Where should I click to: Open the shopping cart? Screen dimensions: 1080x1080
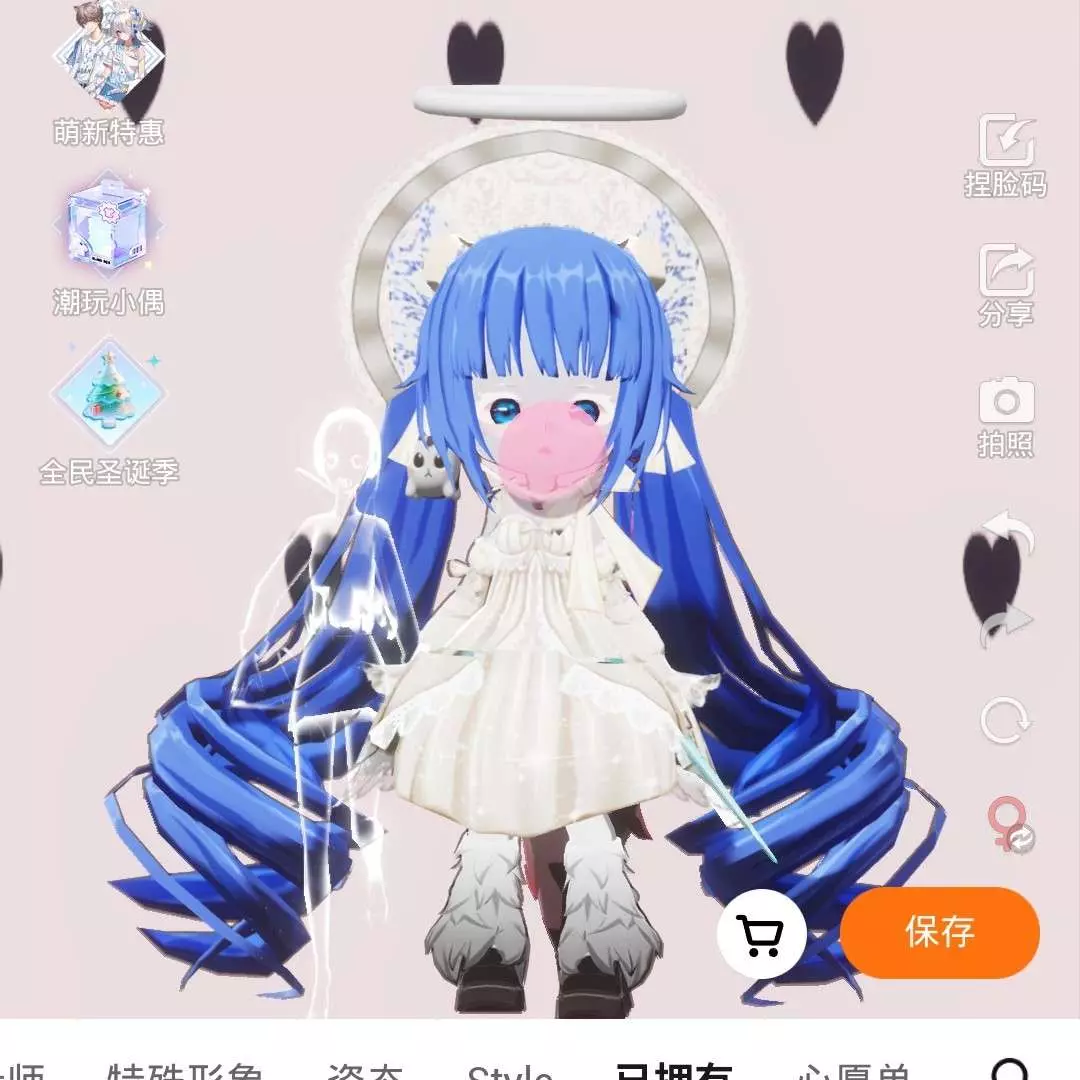tap(762, 934)
